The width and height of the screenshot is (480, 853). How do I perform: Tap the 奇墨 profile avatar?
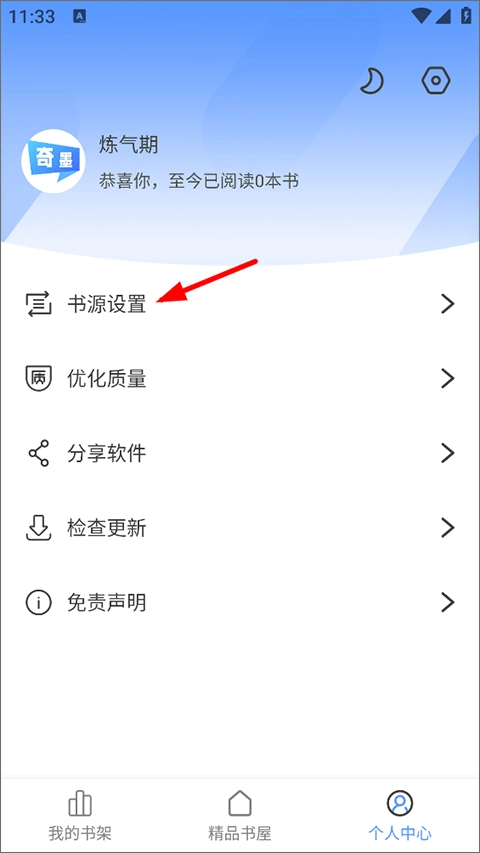pos(53,161)
